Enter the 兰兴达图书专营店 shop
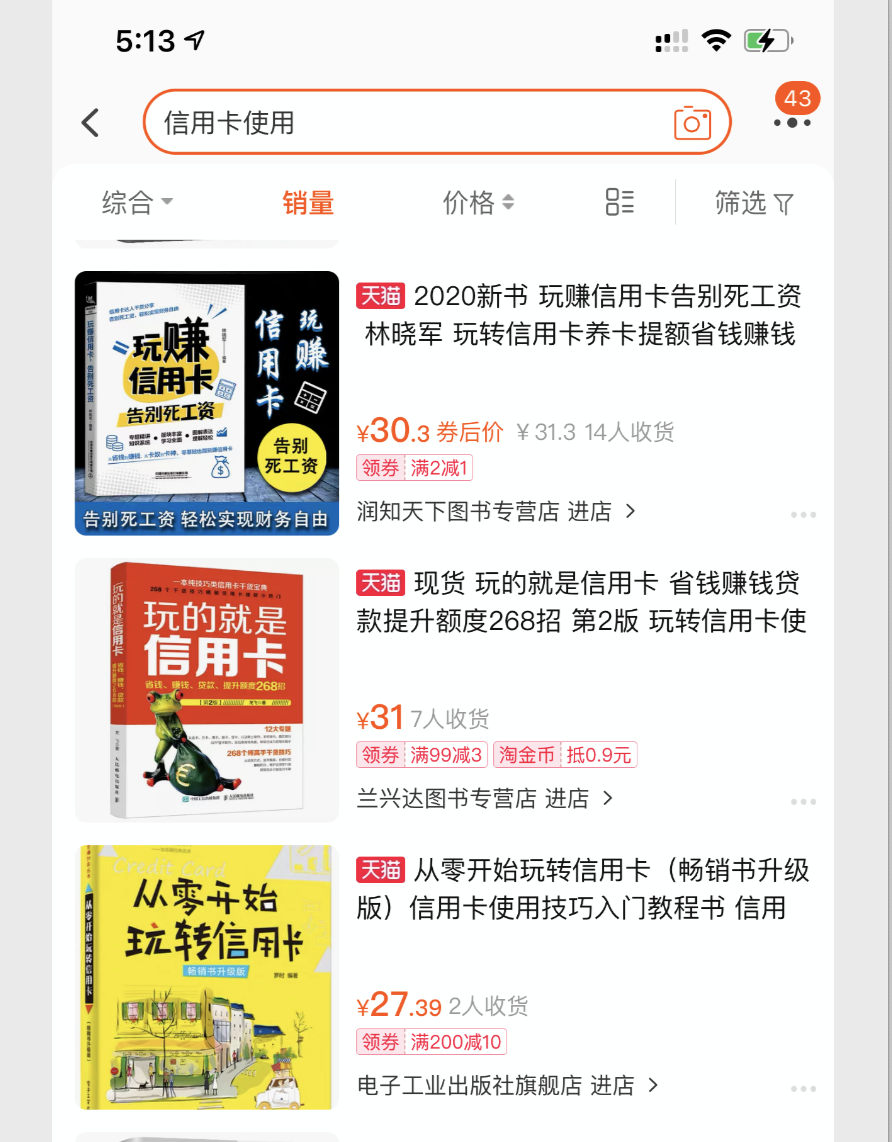The image size is (892, 1142). [485, 799]
